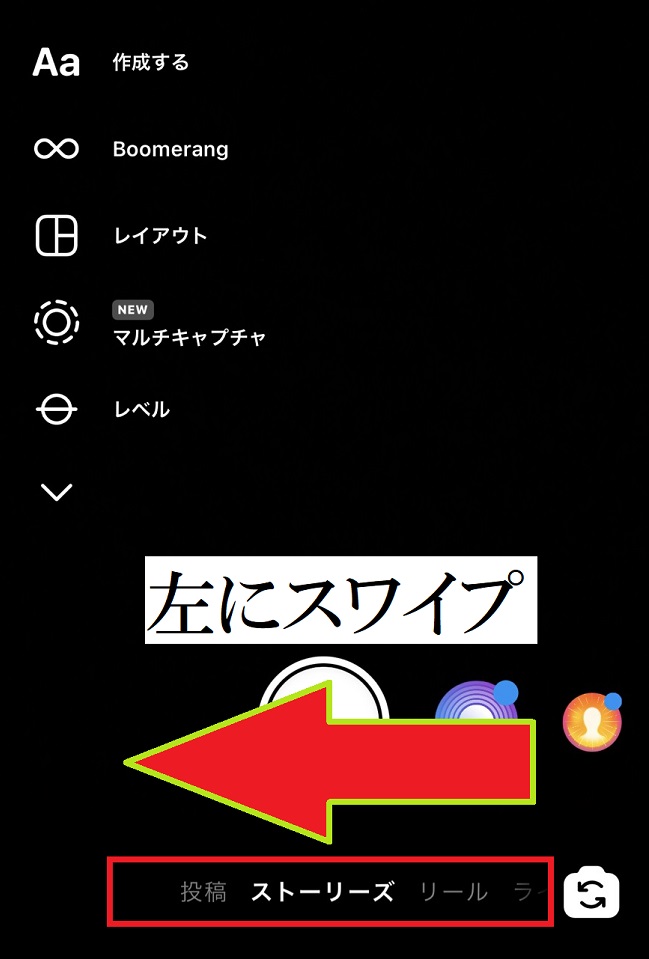Select the ストーリーズ tab

click(322, 892)
